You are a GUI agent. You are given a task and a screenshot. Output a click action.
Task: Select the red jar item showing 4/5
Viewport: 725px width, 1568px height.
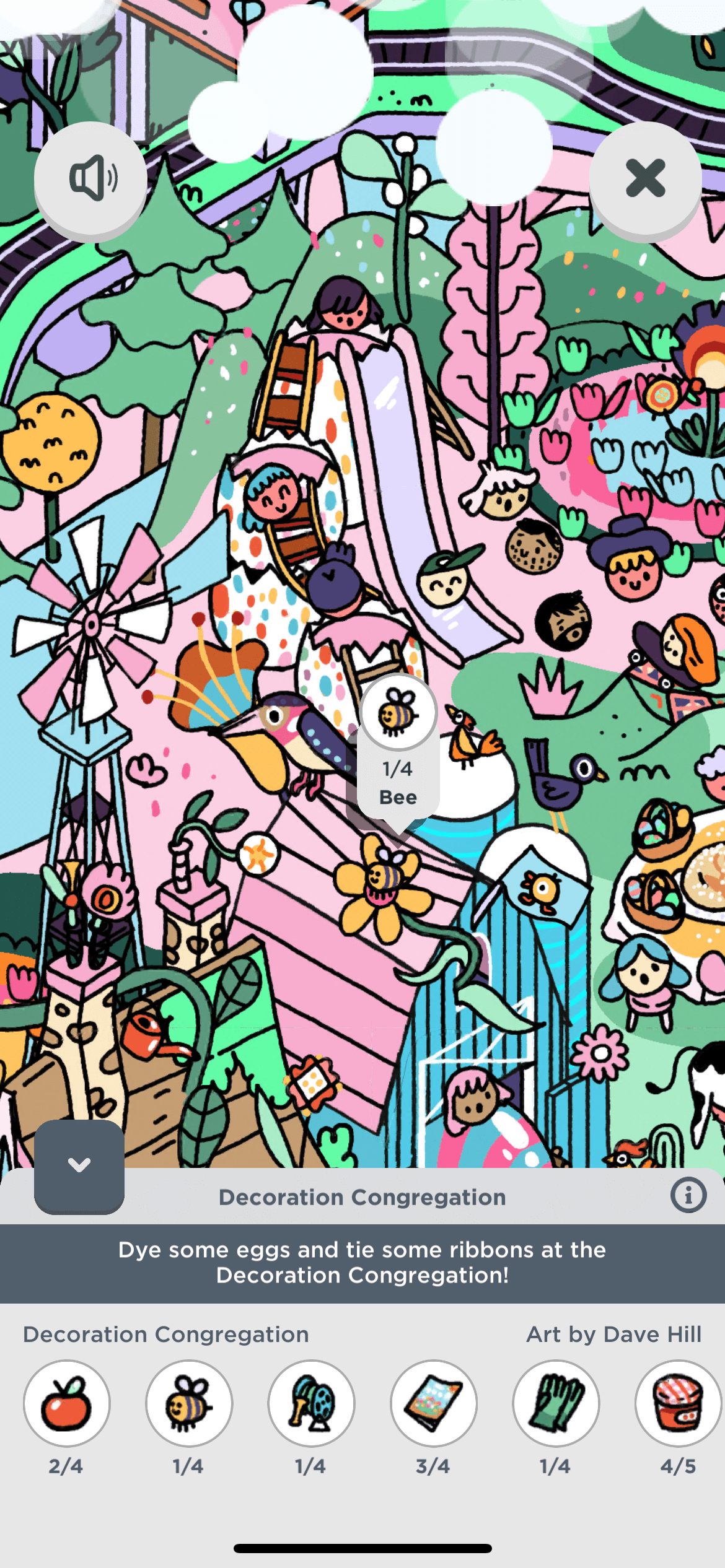678,1403
